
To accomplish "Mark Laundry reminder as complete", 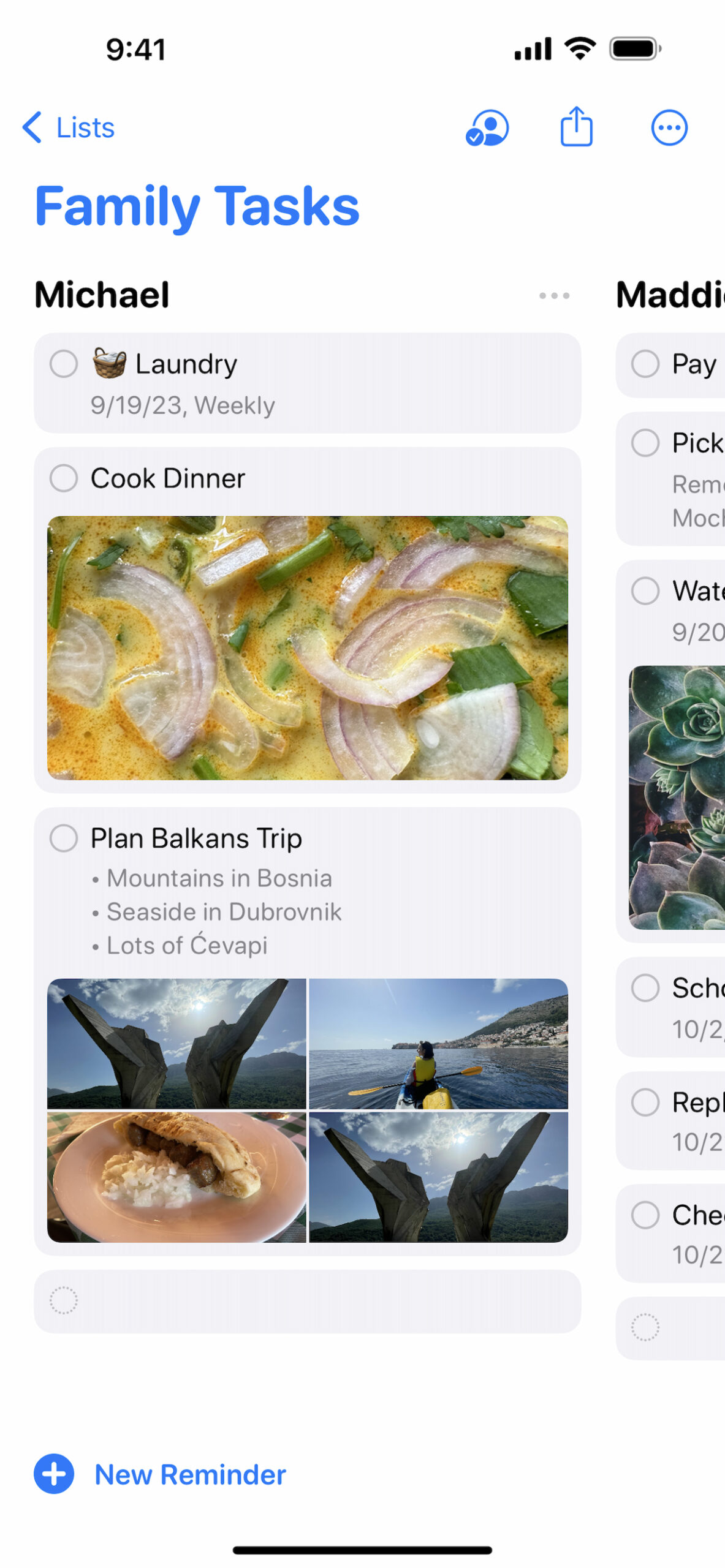I will 64,363.
